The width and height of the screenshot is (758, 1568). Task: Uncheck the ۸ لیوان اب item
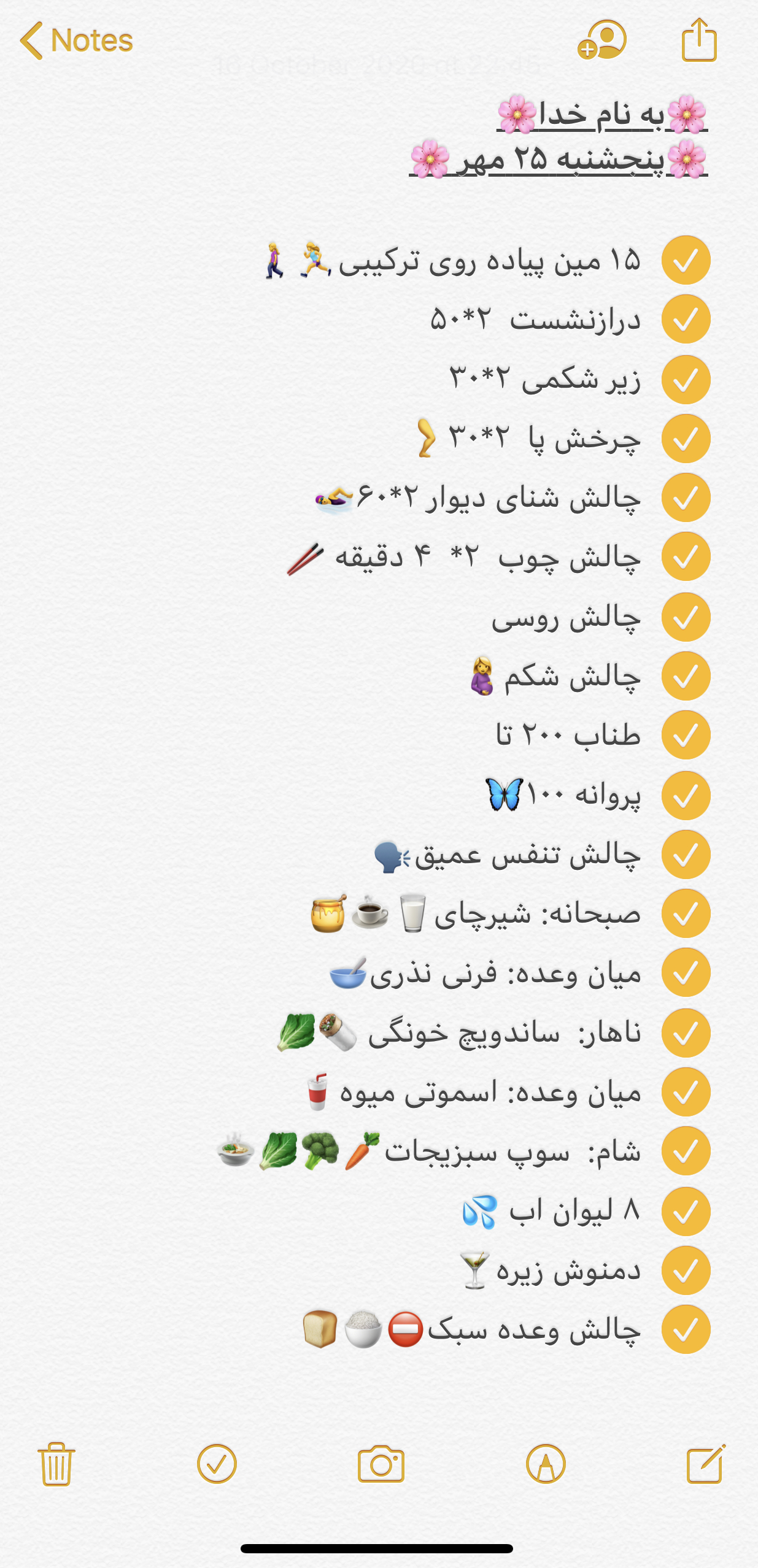coord(686,1212)
